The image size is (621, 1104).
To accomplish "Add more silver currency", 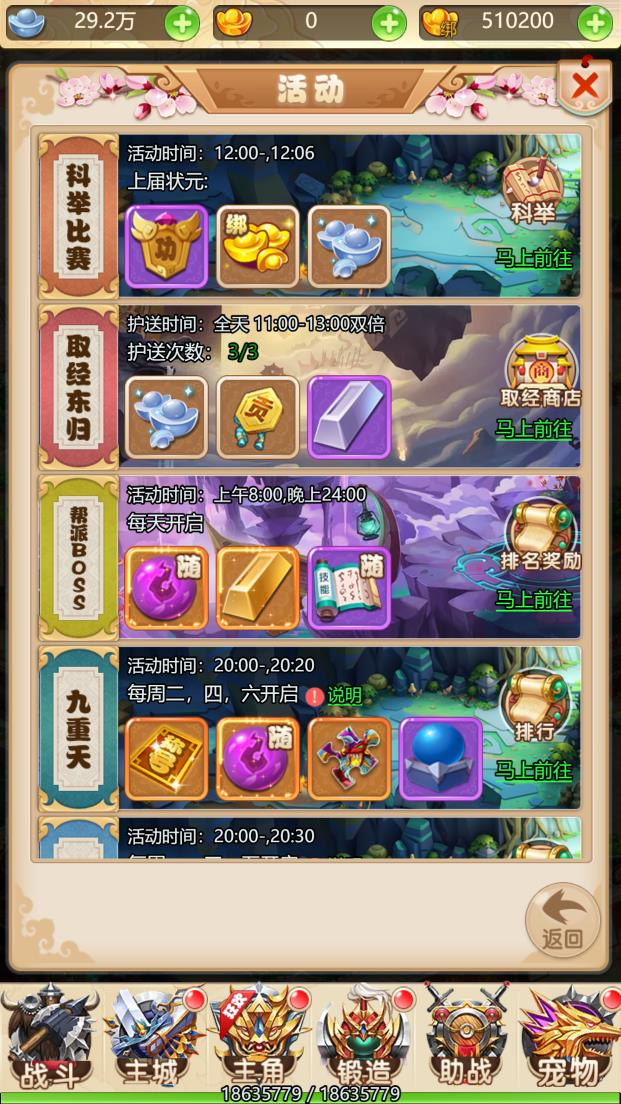I will coord(182,22).
